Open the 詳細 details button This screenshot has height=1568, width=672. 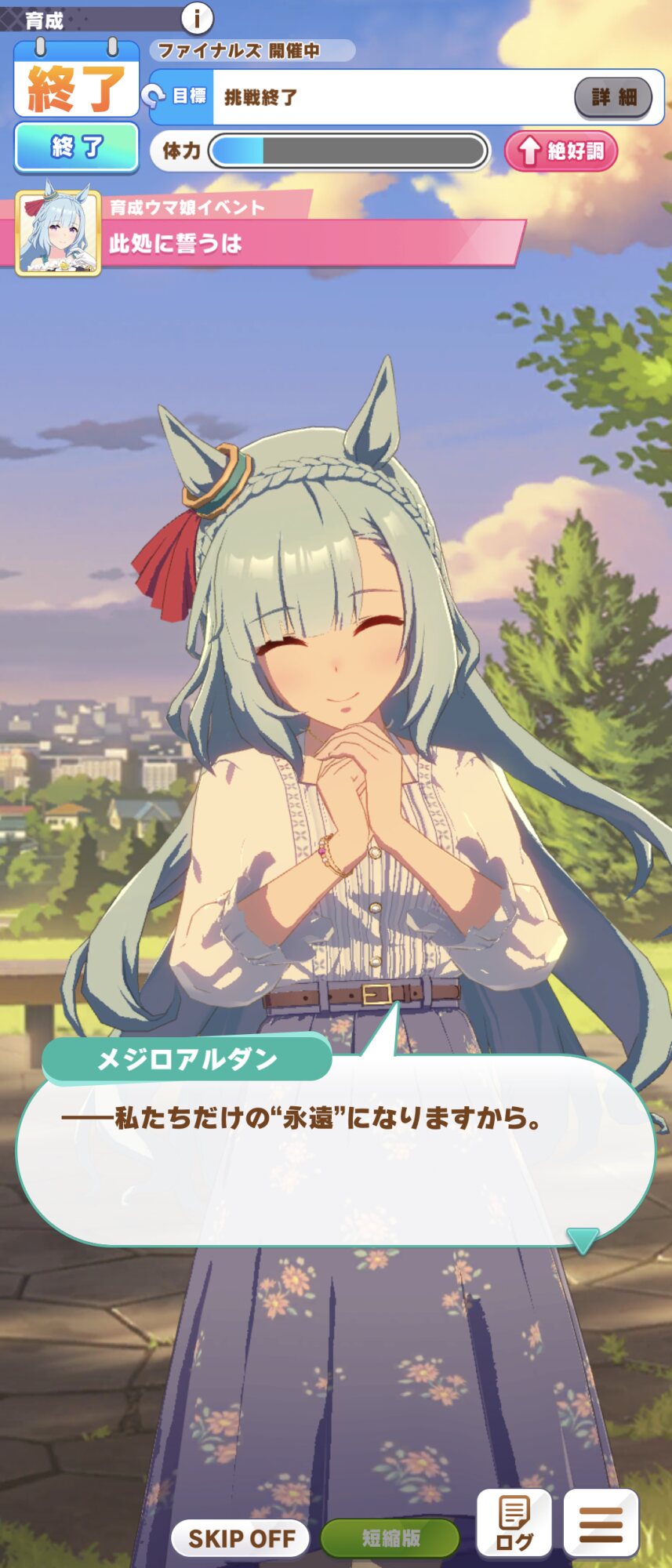coord(613,97)
